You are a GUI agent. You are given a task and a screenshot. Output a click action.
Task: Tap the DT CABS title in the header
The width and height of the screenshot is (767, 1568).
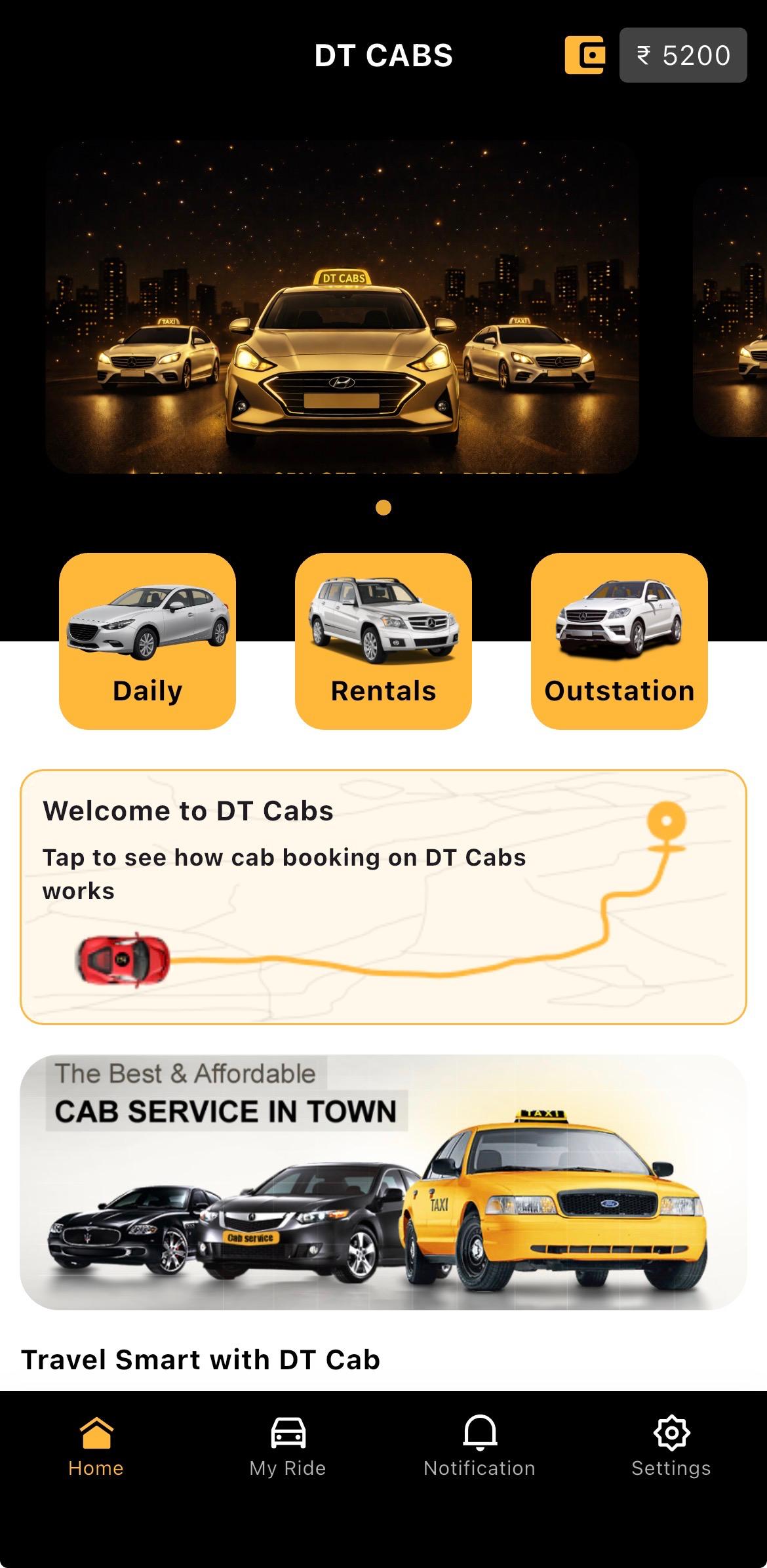(383, 56)
